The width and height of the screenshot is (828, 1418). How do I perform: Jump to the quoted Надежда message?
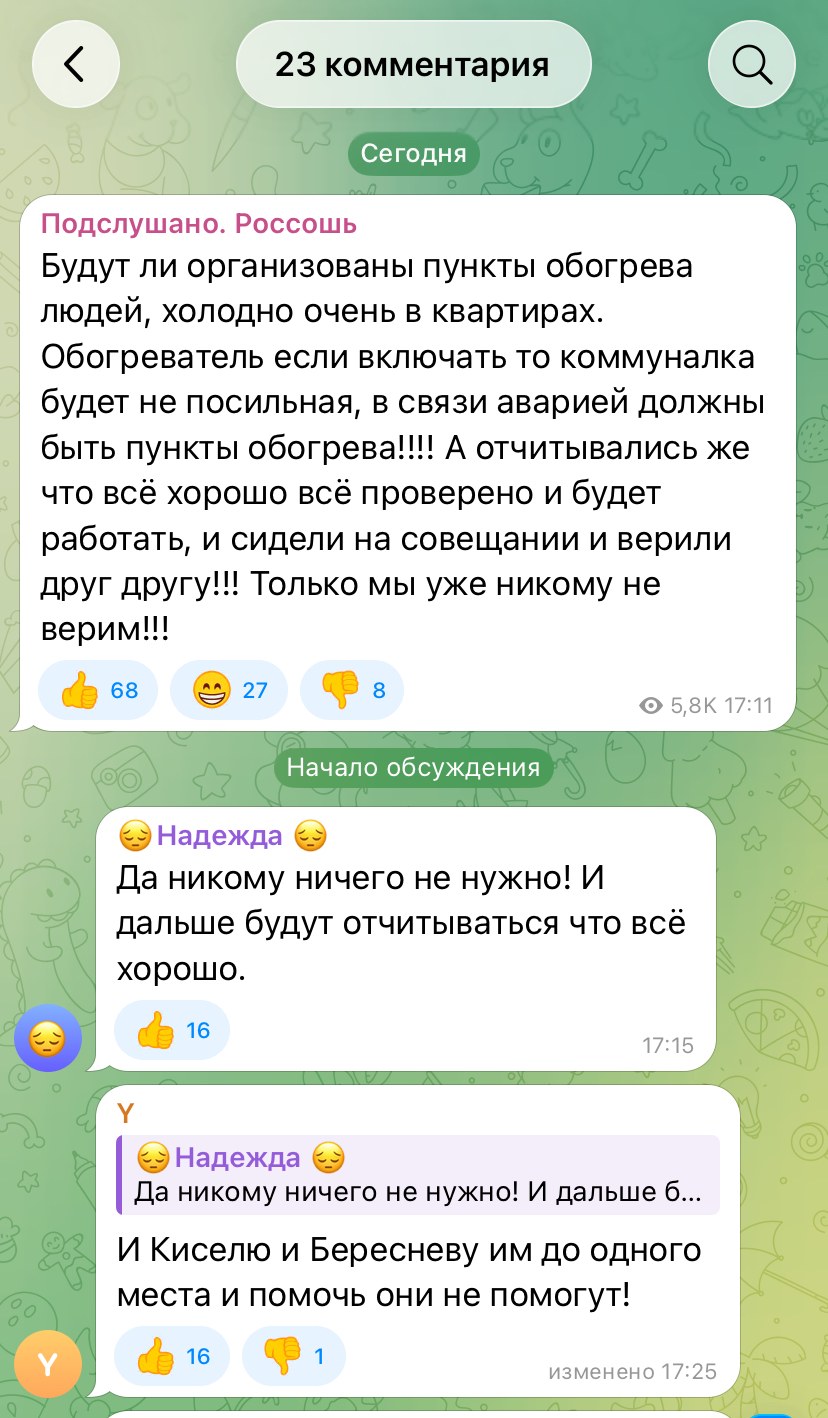[x=418, y=1175]
